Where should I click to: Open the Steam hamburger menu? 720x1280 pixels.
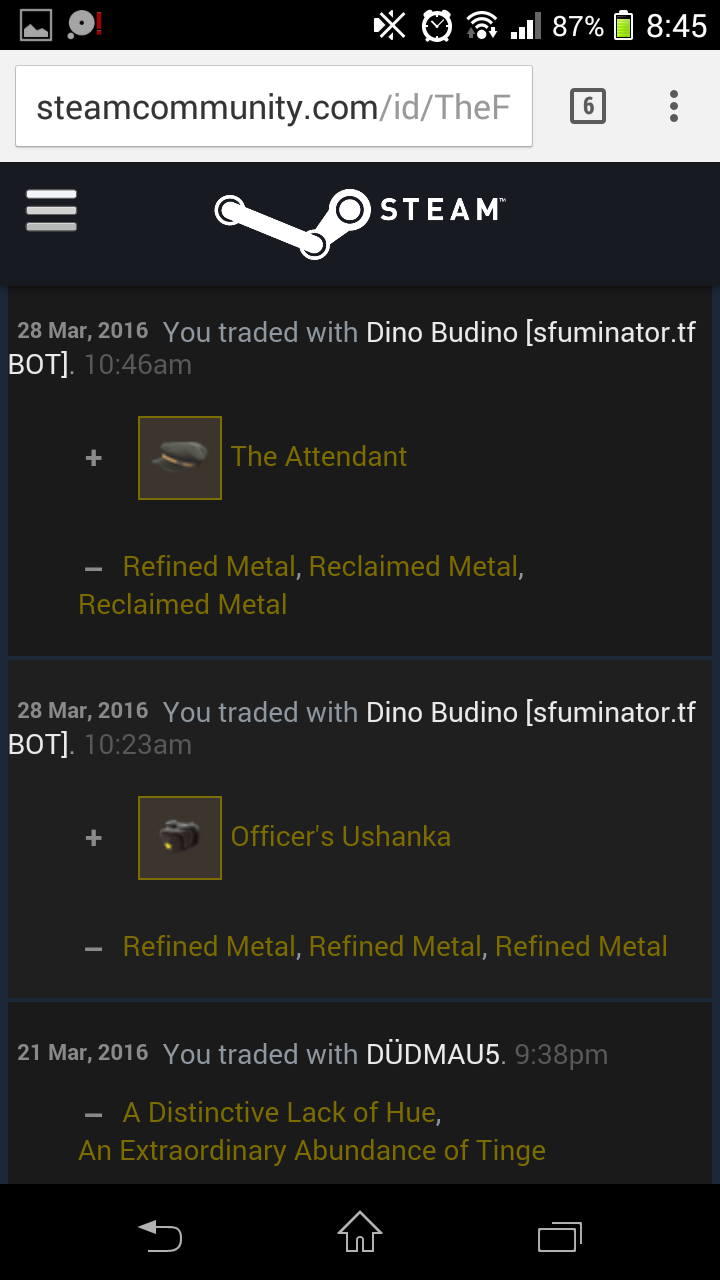click(x=52, y=210)
